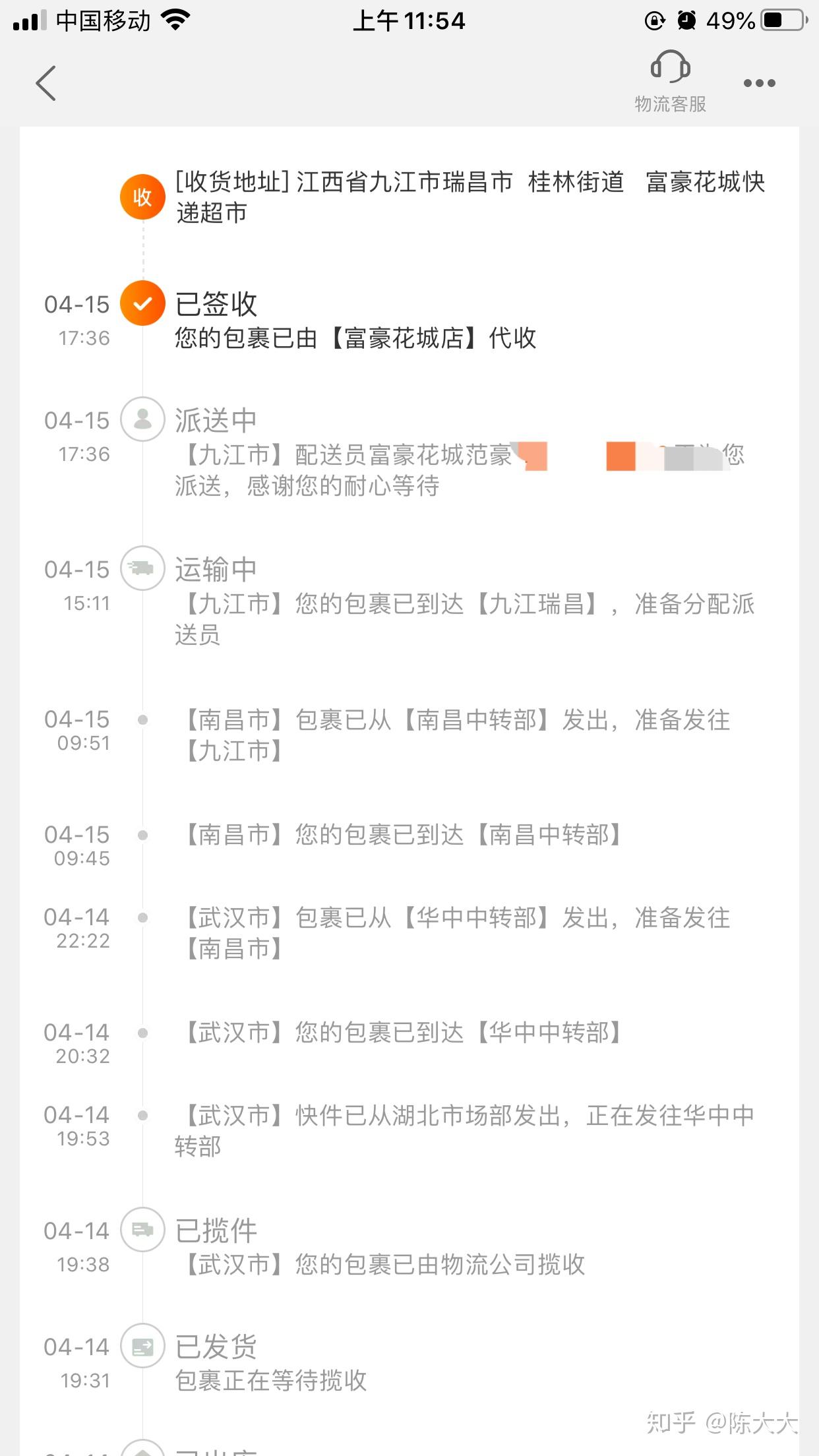Image resolution: width=819 pixels, height=1456 pixels.
Task: Open the three-dot overflow menu
Action: [x=759, y=83]
